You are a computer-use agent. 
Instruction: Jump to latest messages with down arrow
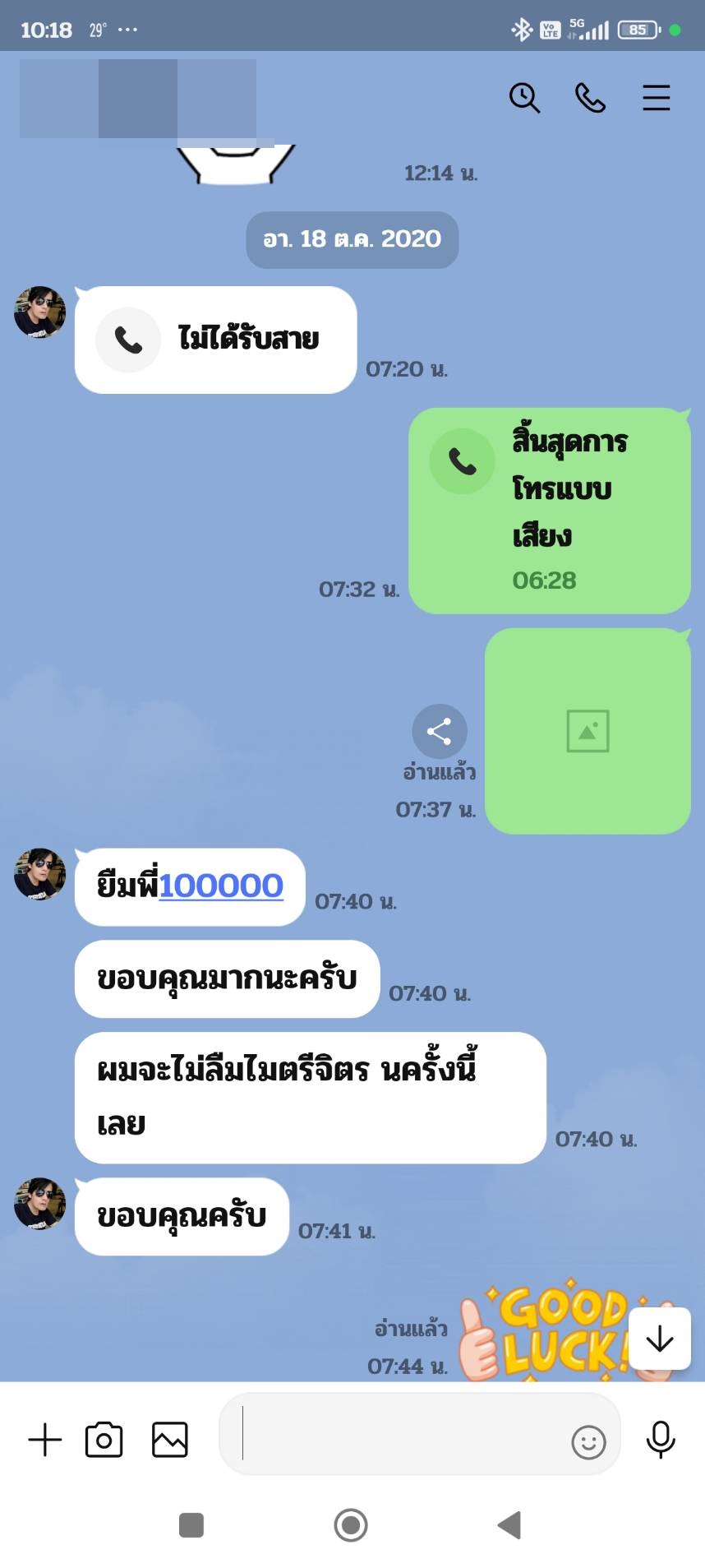(659, 1339)
